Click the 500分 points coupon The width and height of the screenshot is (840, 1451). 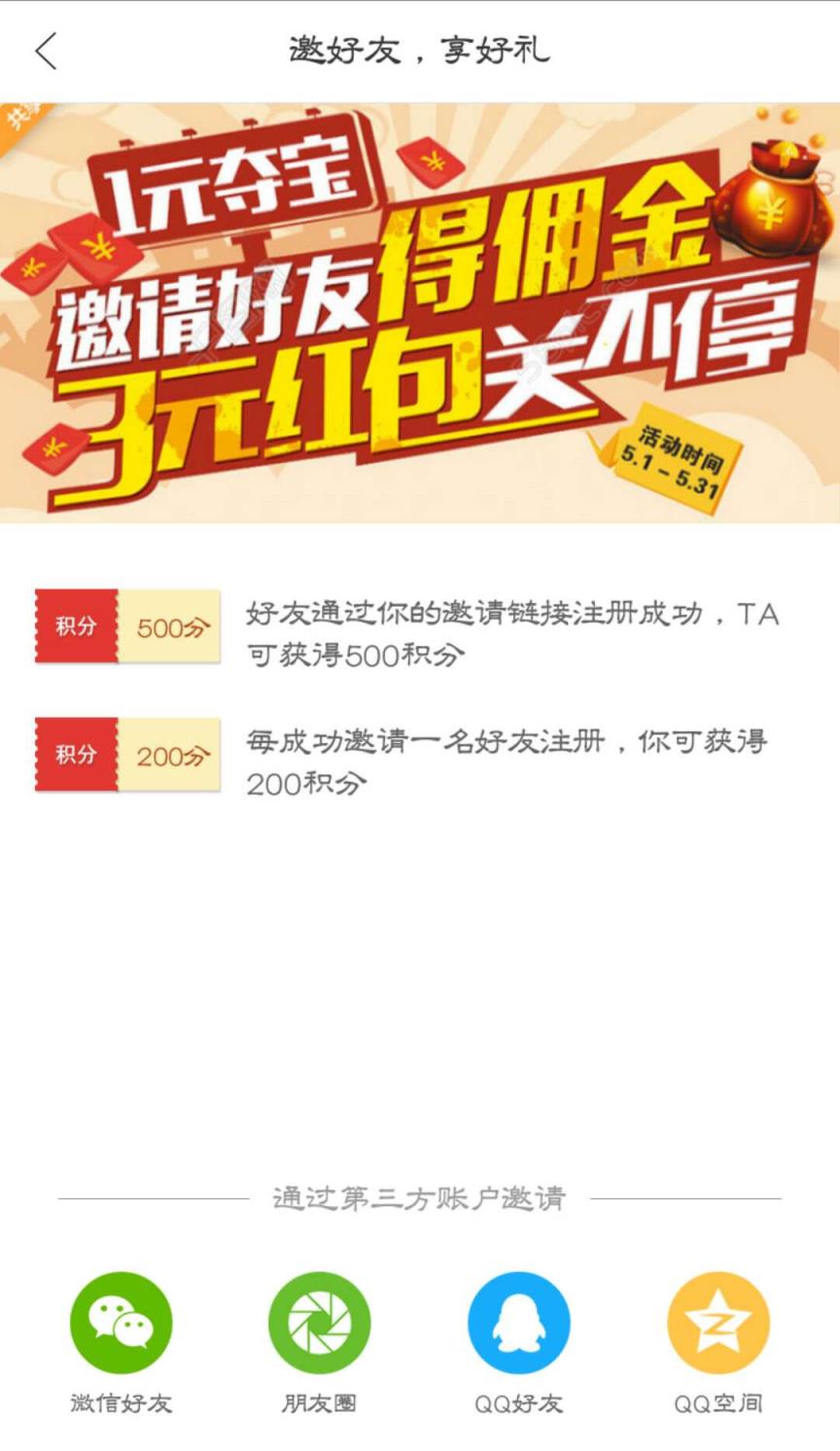126,626
